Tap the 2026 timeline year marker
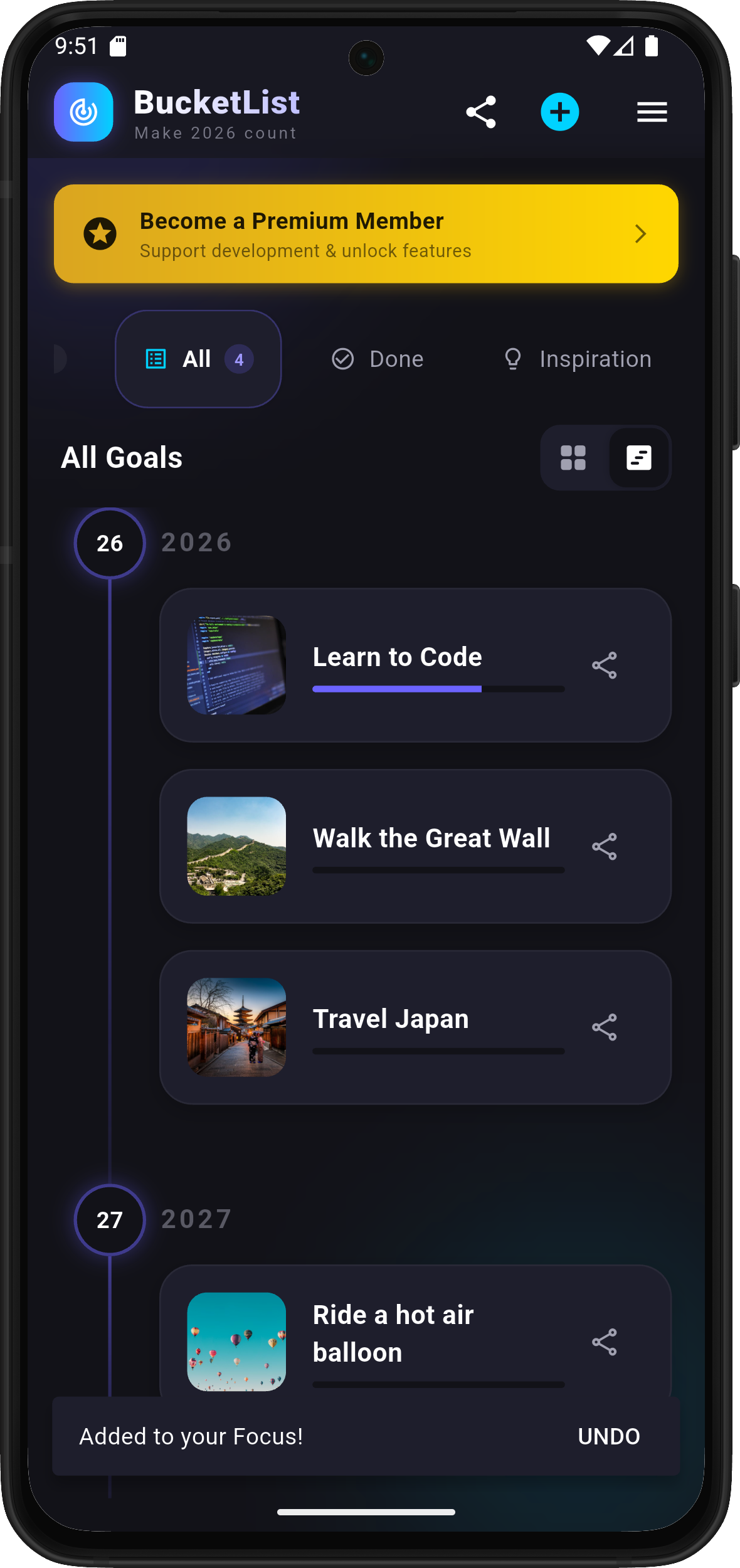 pyautogui.click(x=109, y=543)
